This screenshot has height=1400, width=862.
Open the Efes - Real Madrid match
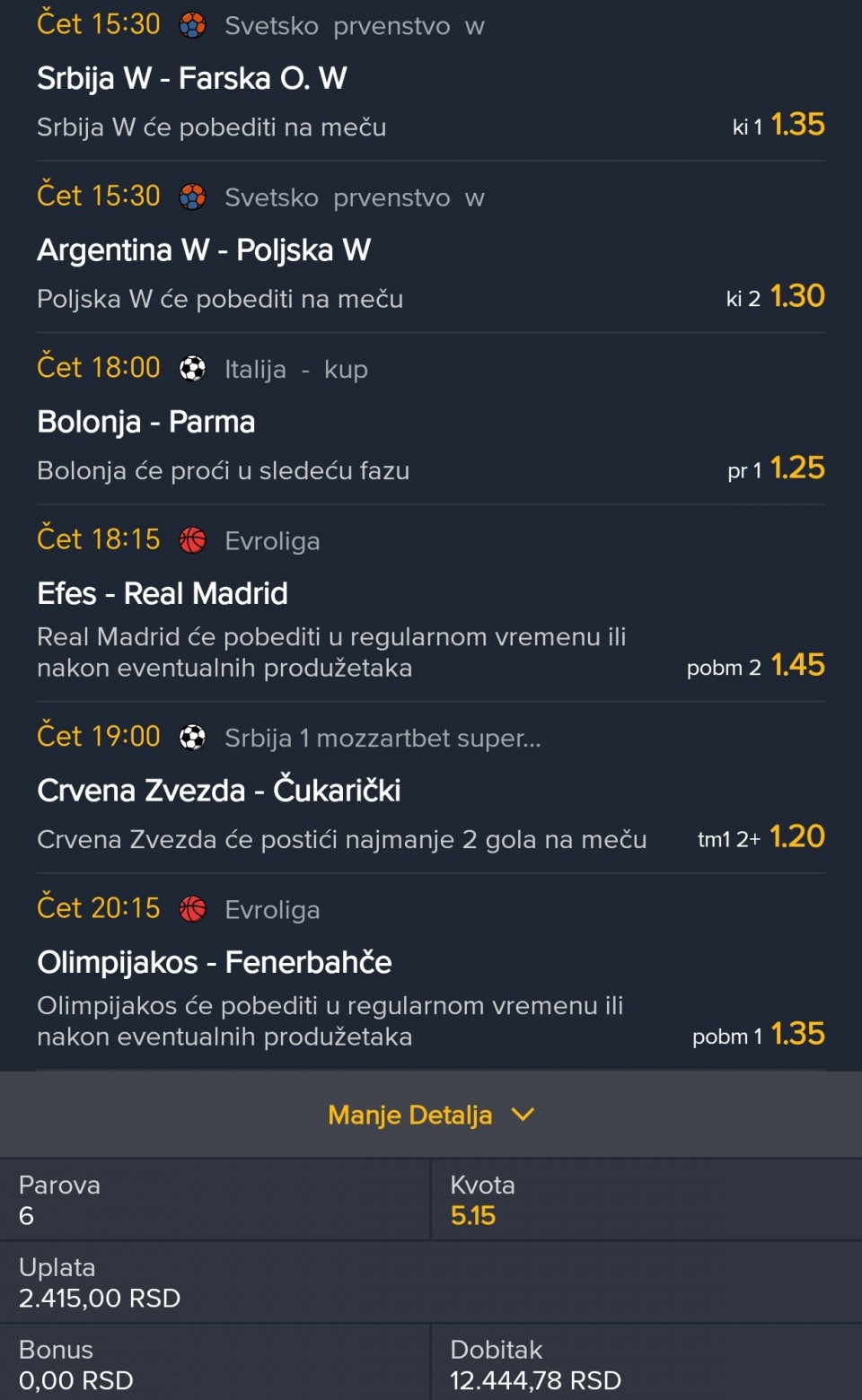click(163, 594)
